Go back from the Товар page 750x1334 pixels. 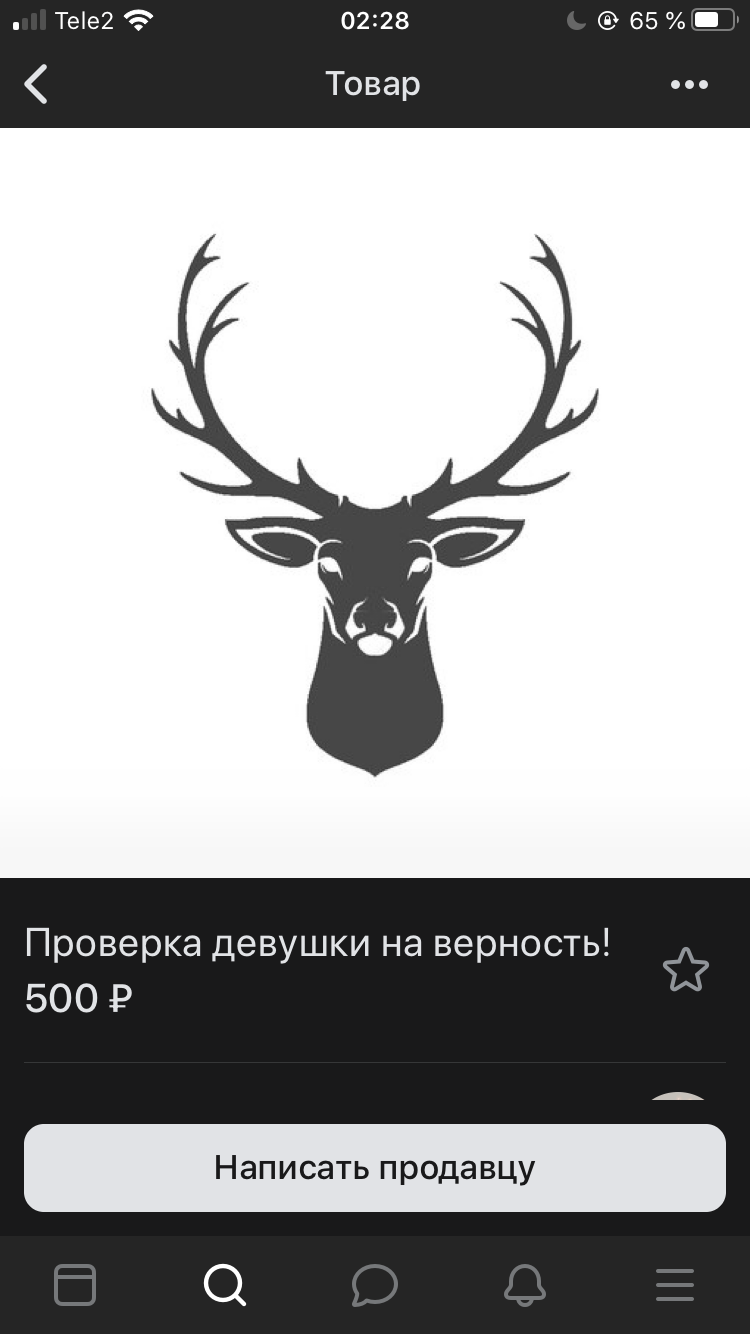pos(36,84)
